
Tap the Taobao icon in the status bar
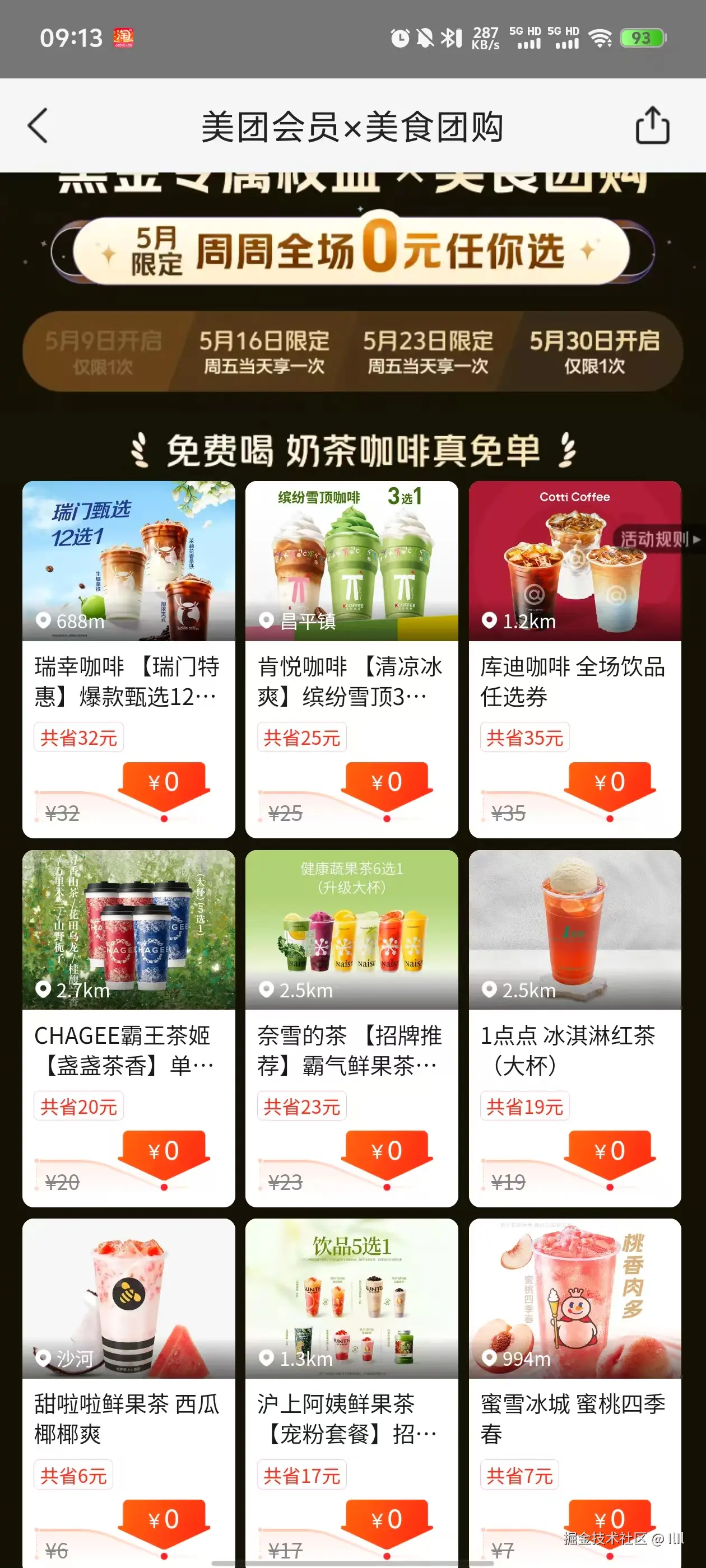pyautogui.click(x=121, y=38)
